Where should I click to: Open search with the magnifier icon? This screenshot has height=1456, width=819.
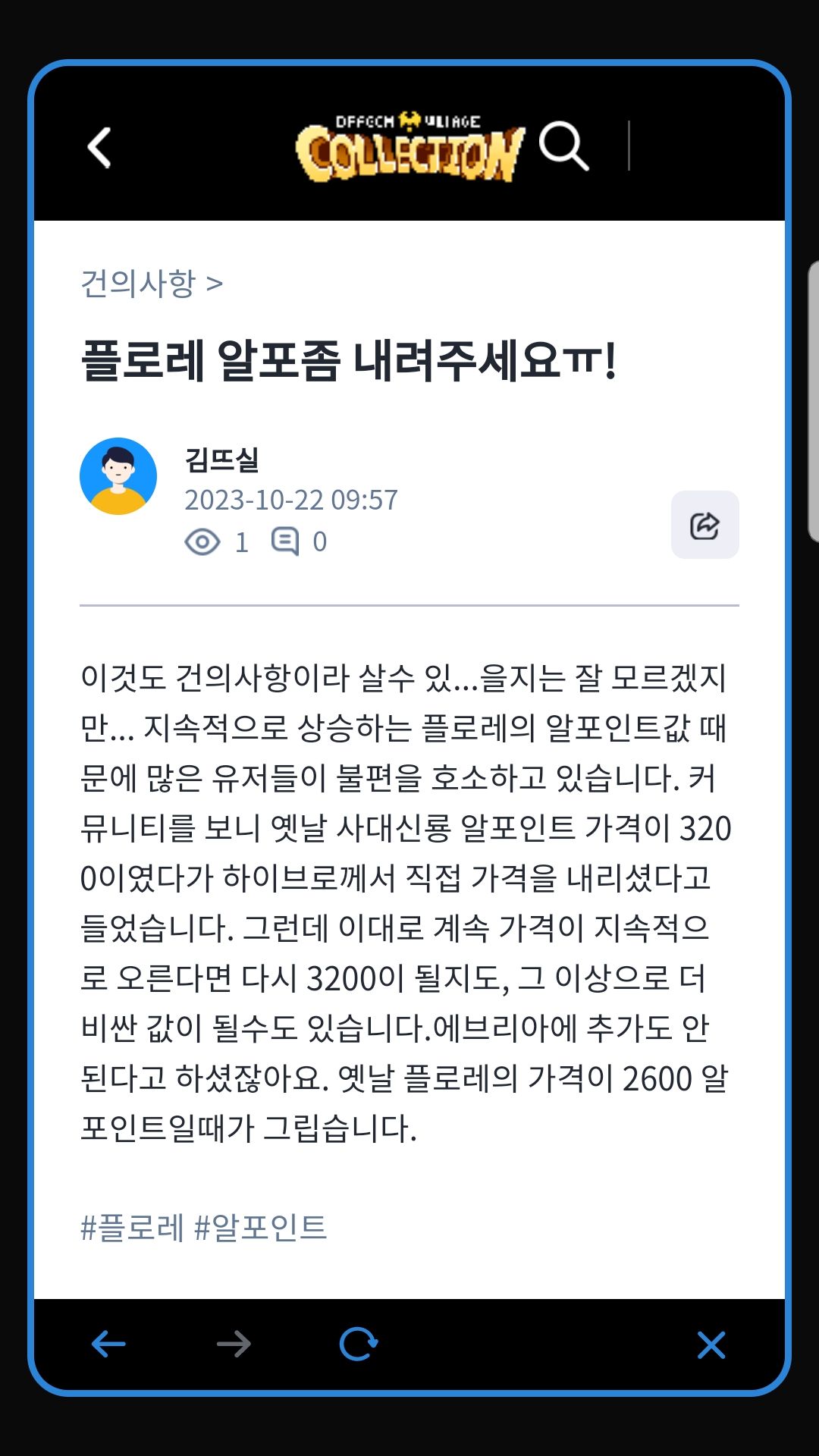564,146
